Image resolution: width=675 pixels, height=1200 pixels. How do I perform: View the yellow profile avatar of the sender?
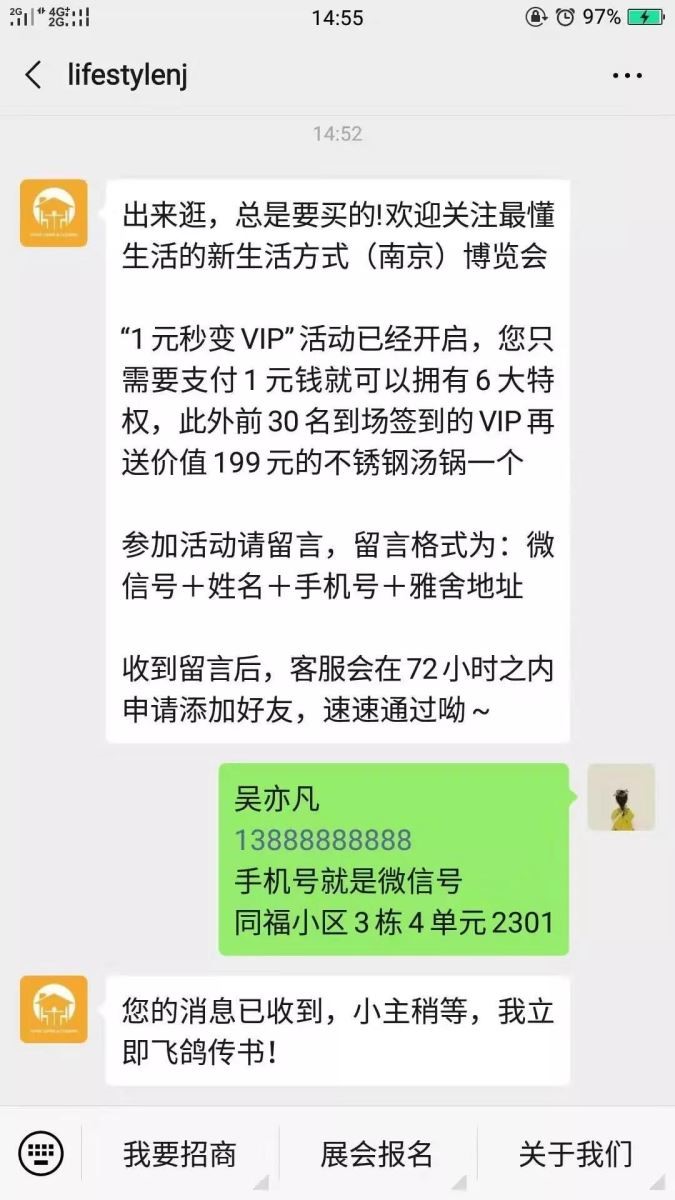tap(620, 797)
